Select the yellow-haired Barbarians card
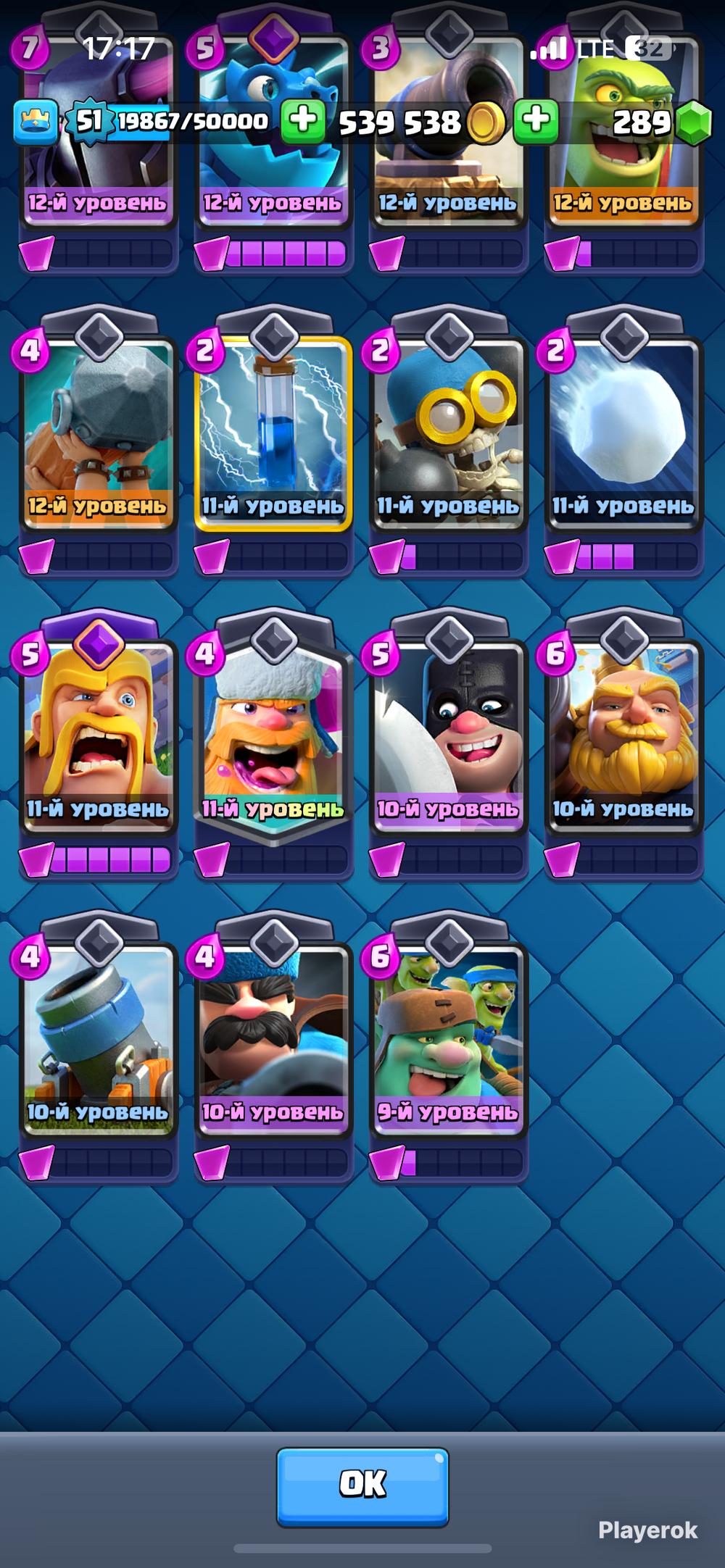Screen dimensions: 725x1568 click(x=99, y=745)
